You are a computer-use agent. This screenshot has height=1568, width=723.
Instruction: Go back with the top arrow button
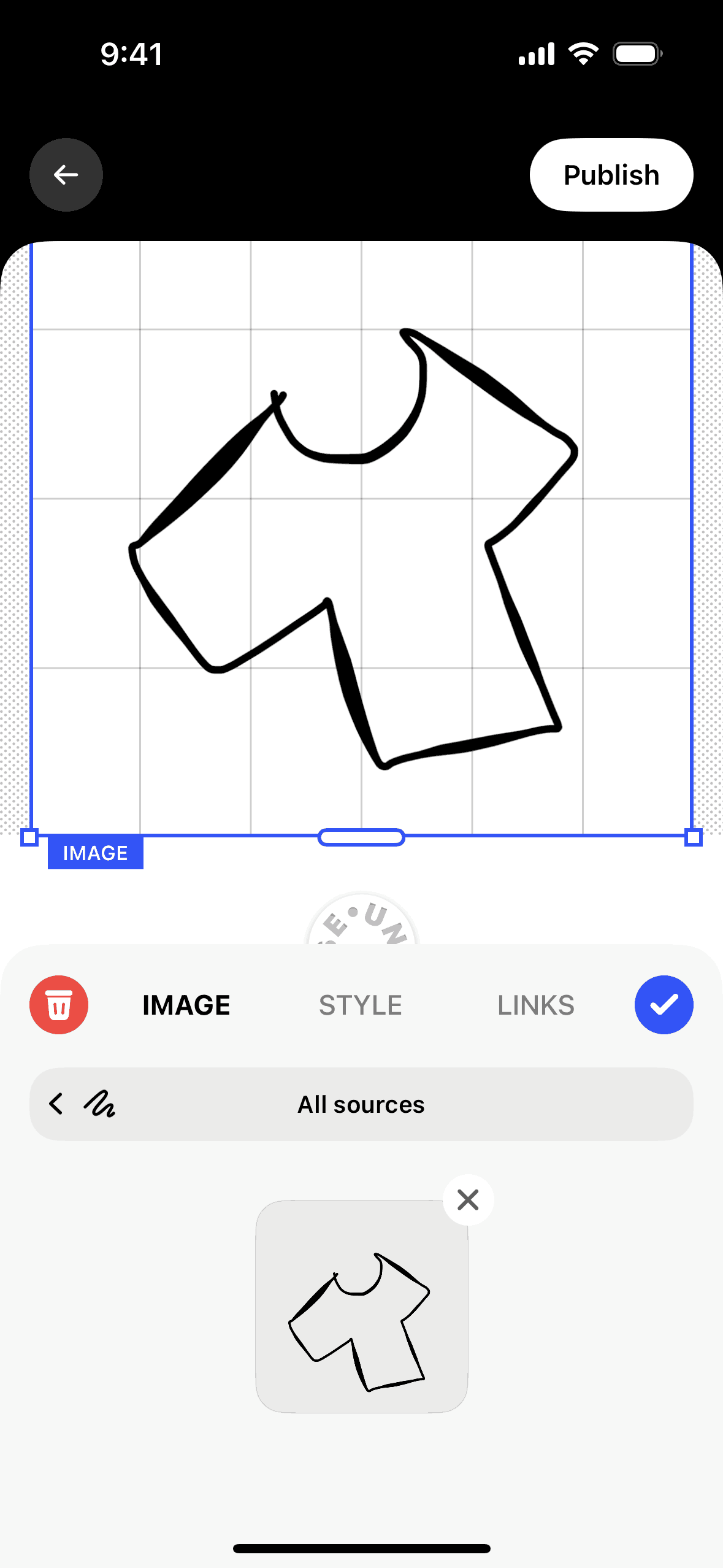(66, 175)
